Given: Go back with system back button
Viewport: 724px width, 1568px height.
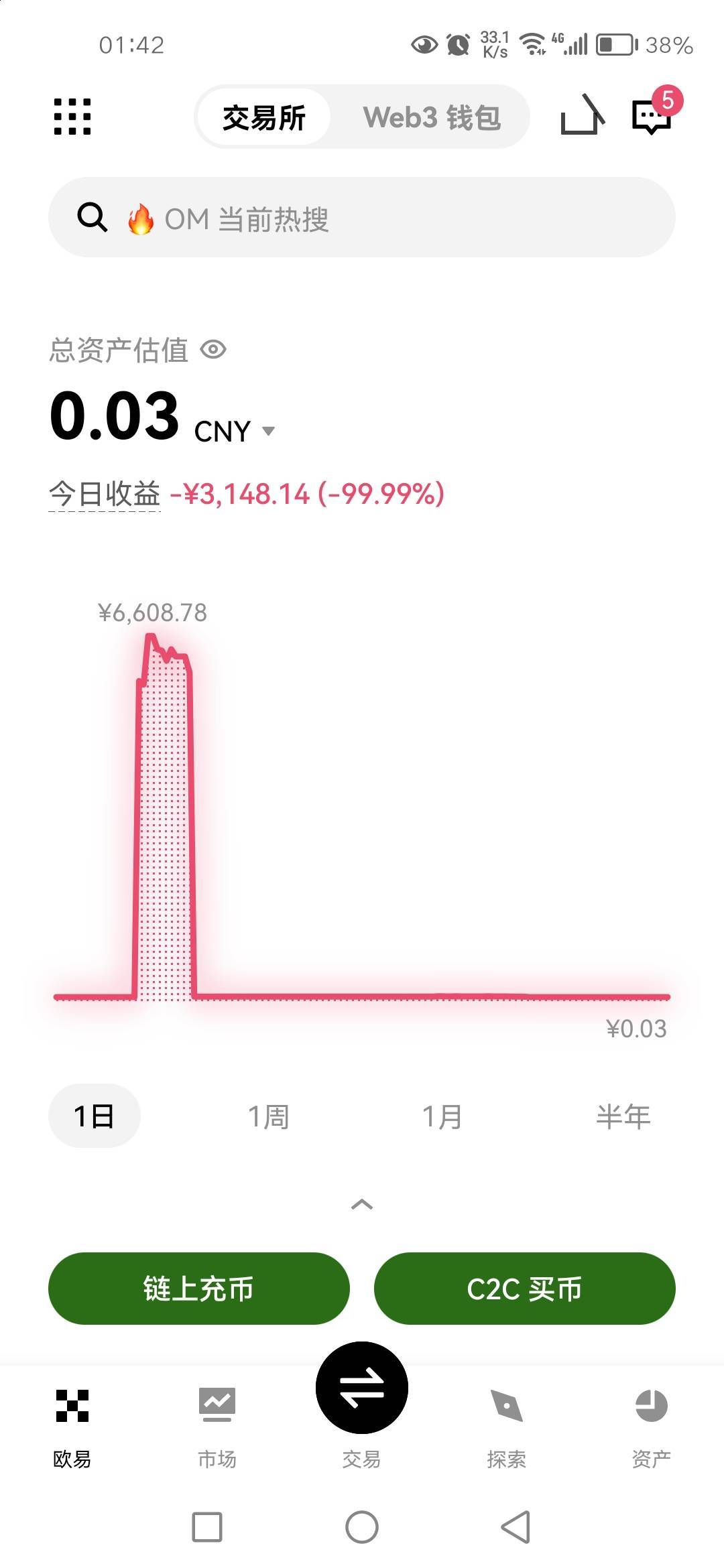Looking at the screenshot, I should pyautogui.click(x=516, y=1527).
